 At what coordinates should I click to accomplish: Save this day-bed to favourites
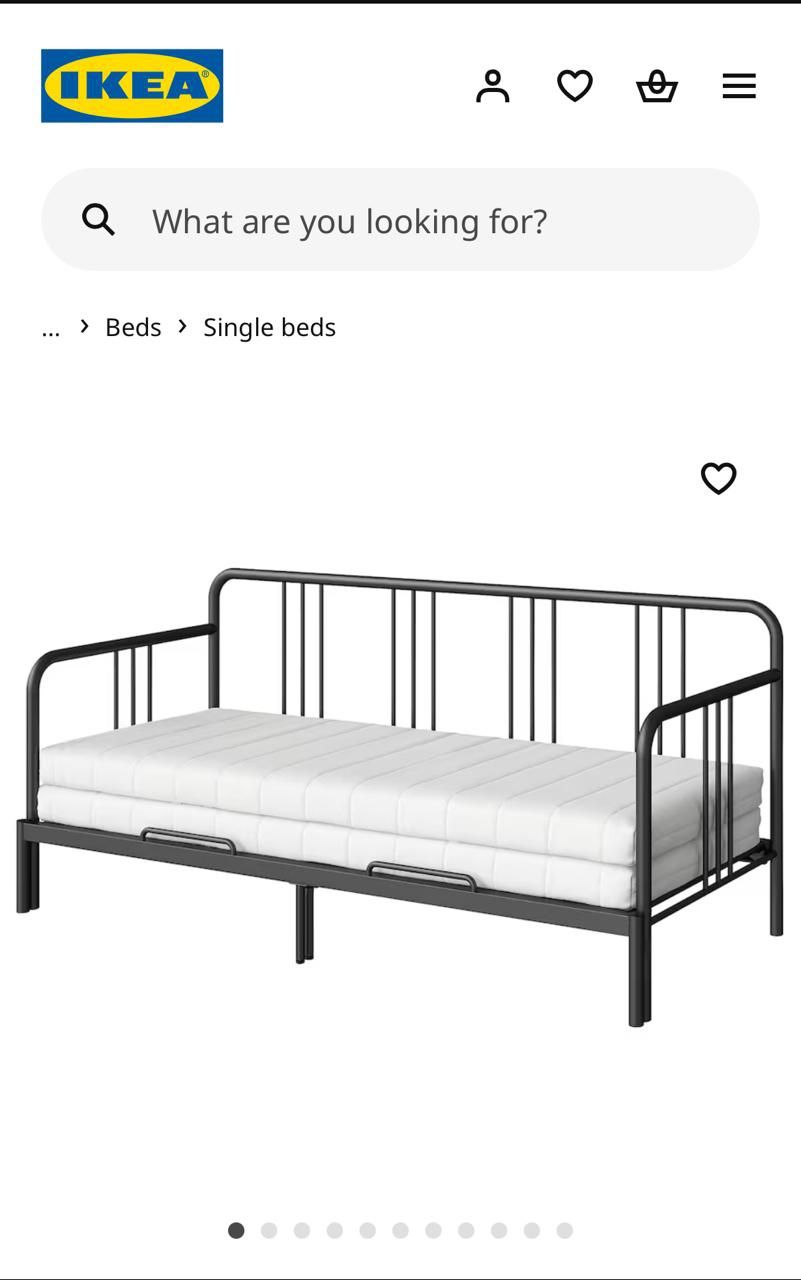tap(718, 478)
